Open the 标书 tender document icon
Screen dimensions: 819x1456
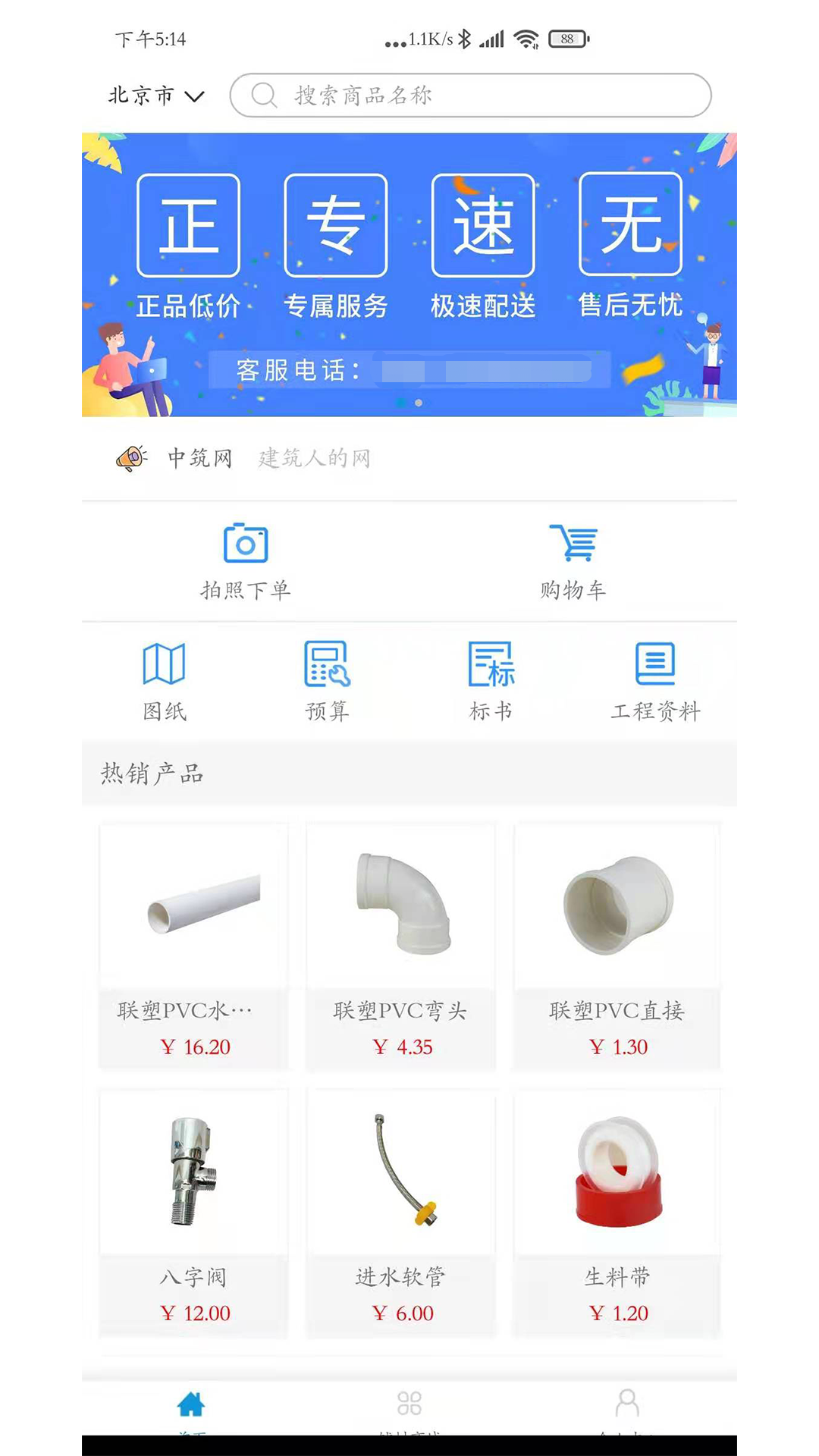491,665
